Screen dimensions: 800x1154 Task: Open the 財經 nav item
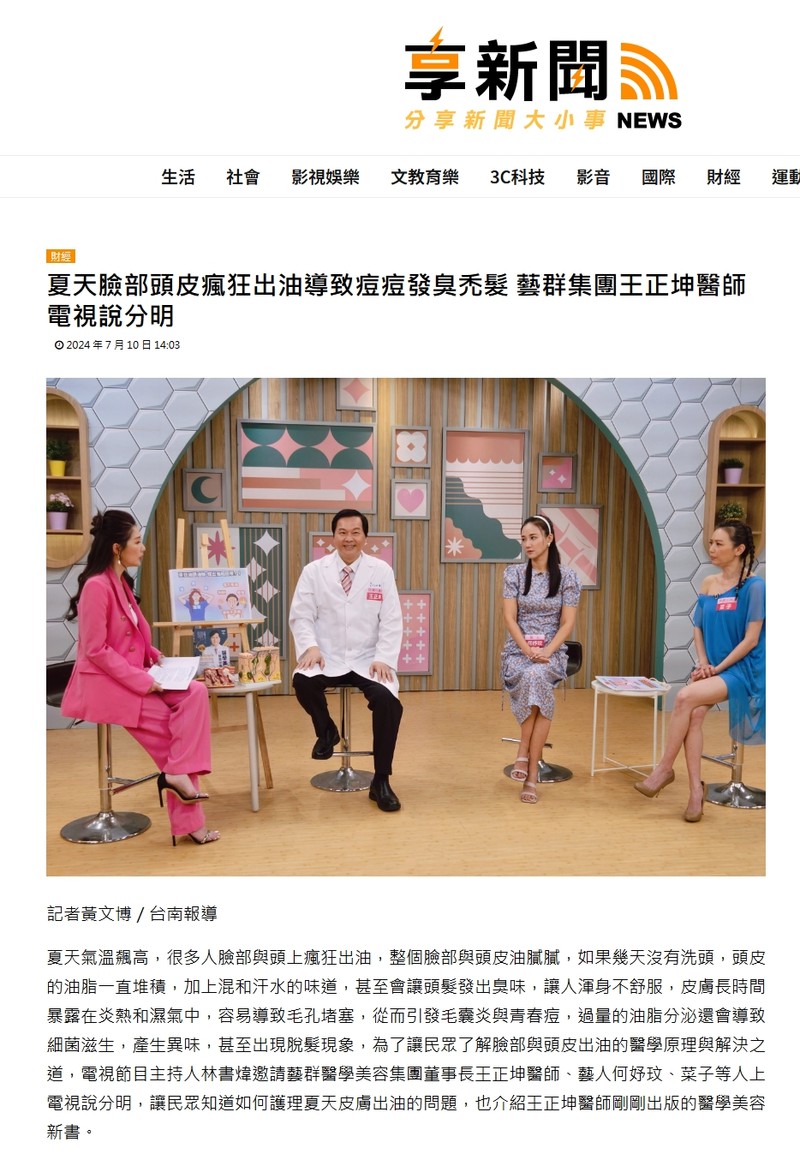723,177
